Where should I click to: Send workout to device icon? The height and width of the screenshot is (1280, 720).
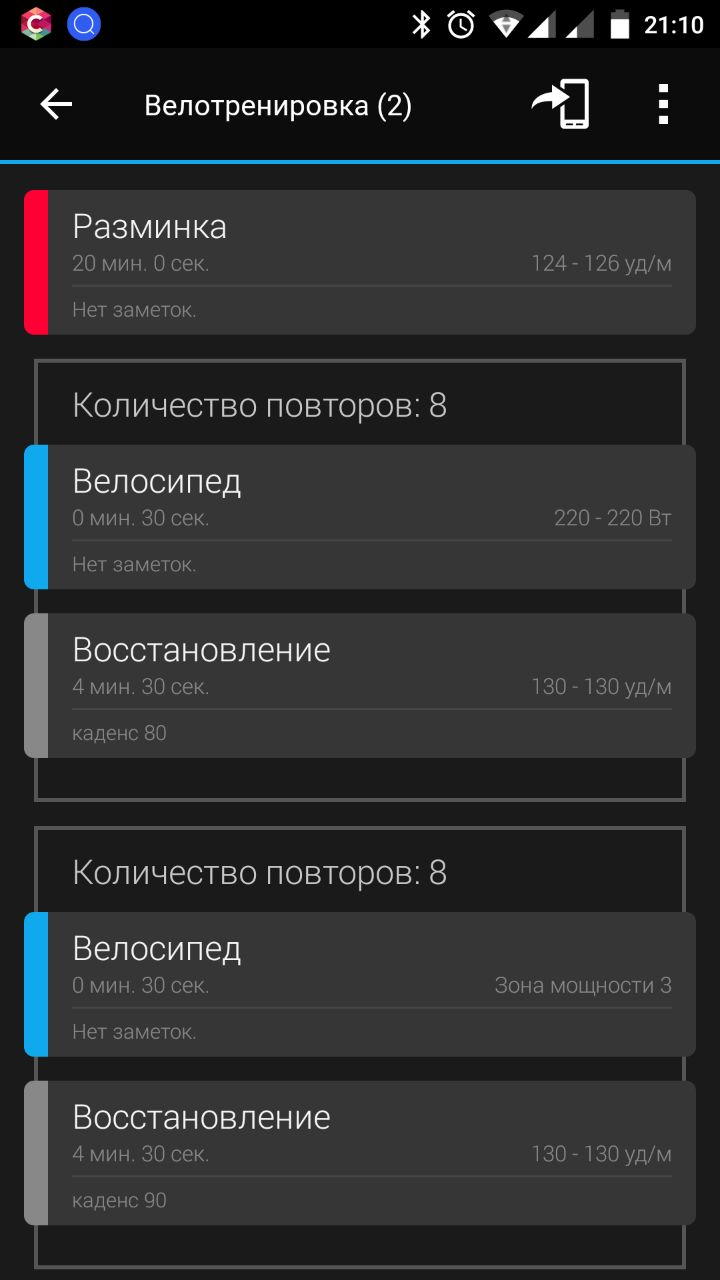coord(560,104)
